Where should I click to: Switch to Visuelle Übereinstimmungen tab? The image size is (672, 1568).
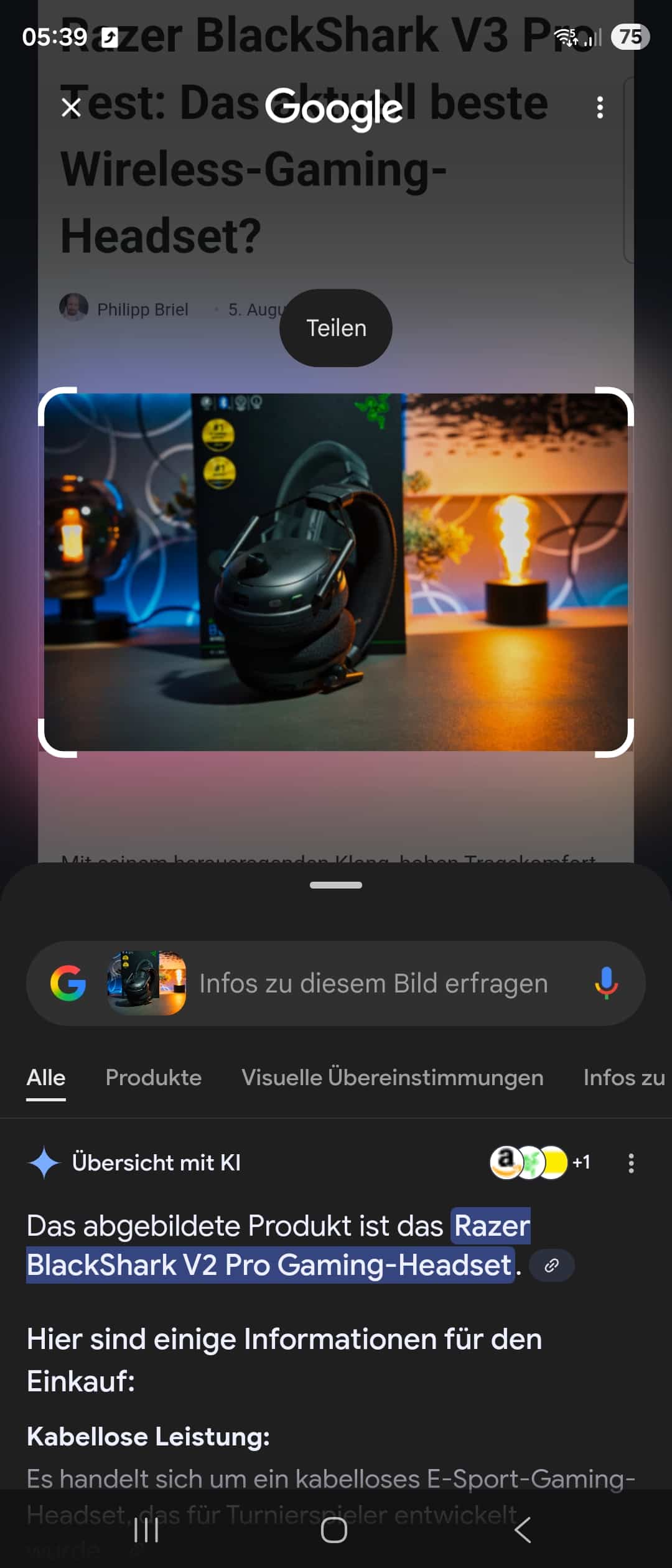(392, 1078)
